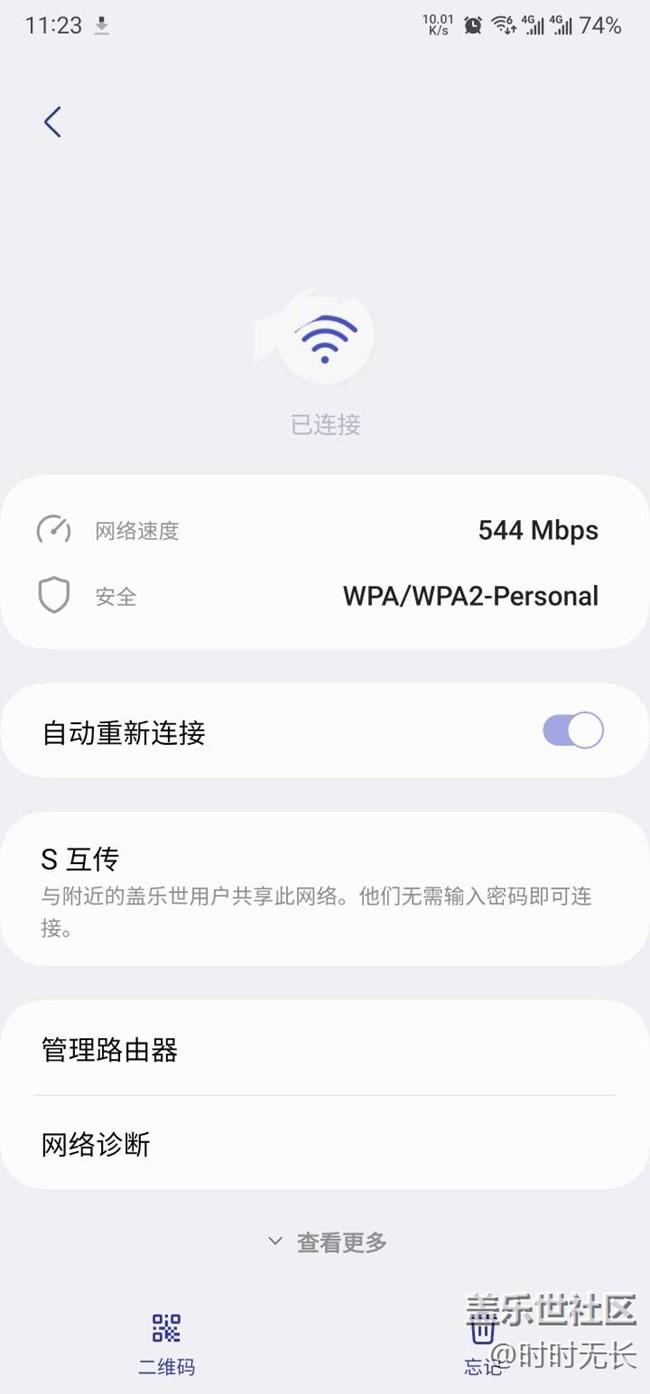Open 网络诊断

325,1144
